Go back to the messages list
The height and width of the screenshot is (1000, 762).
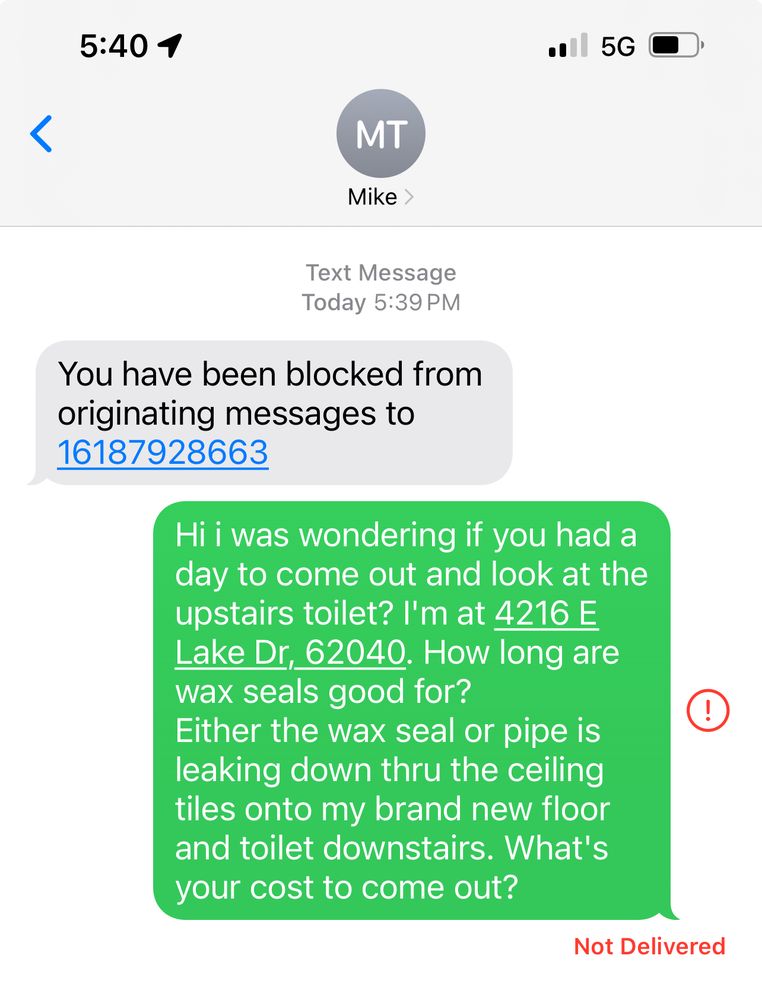click(x=41, y=133)
